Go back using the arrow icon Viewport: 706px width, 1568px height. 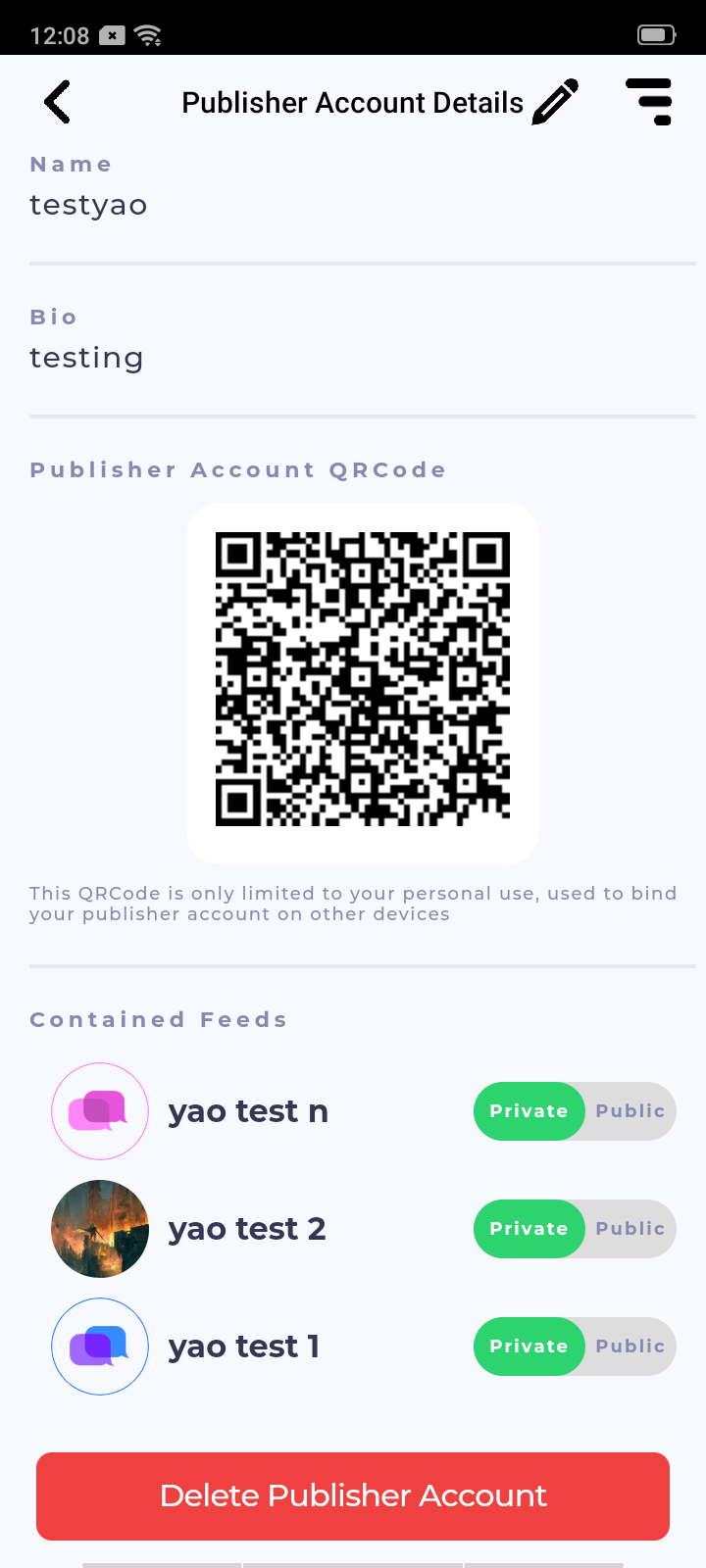click(58, 102)
